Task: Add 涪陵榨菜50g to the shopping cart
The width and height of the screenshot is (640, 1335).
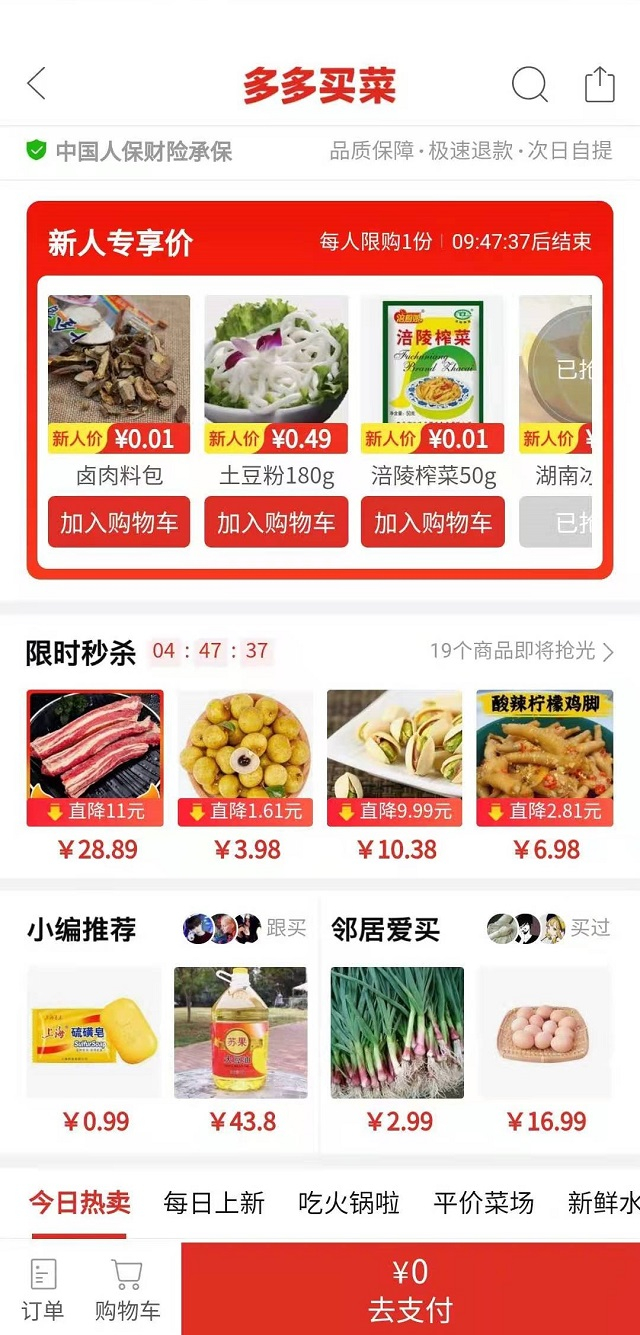Action: pyautogui.click(x=433, y=522)
